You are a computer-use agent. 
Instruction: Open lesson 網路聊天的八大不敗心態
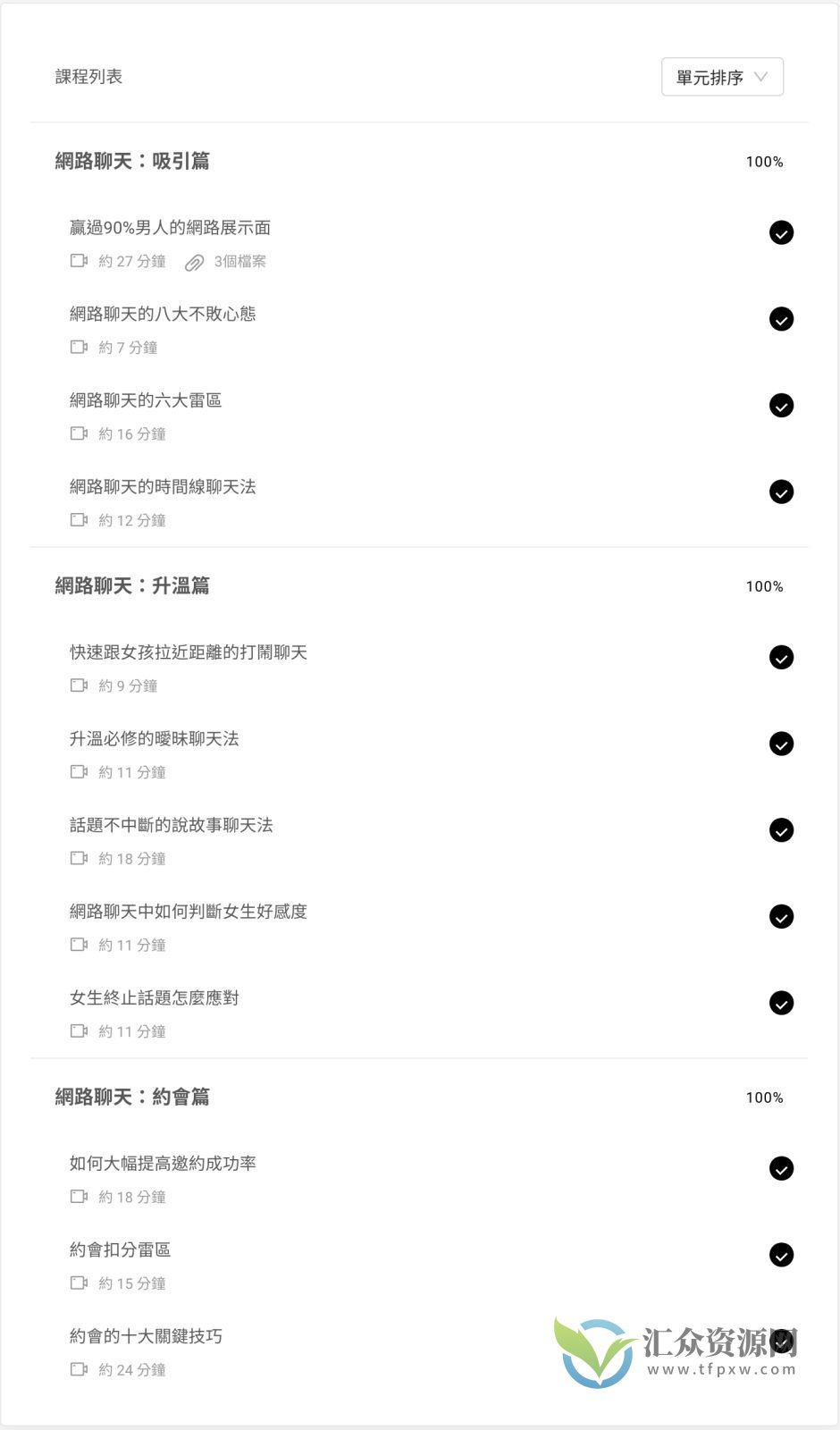163,314
